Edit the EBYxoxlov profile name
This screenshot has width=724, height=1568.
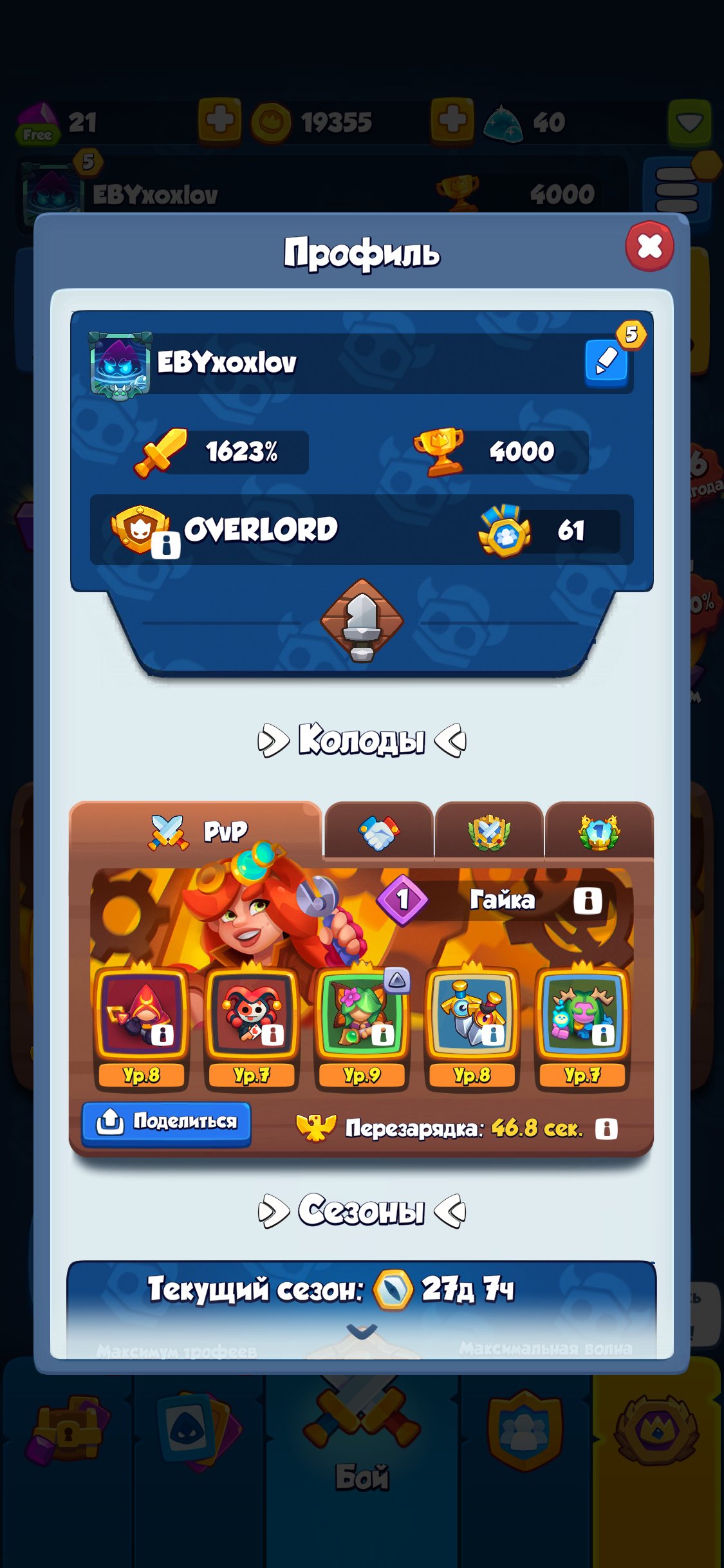tap(606, 362)
